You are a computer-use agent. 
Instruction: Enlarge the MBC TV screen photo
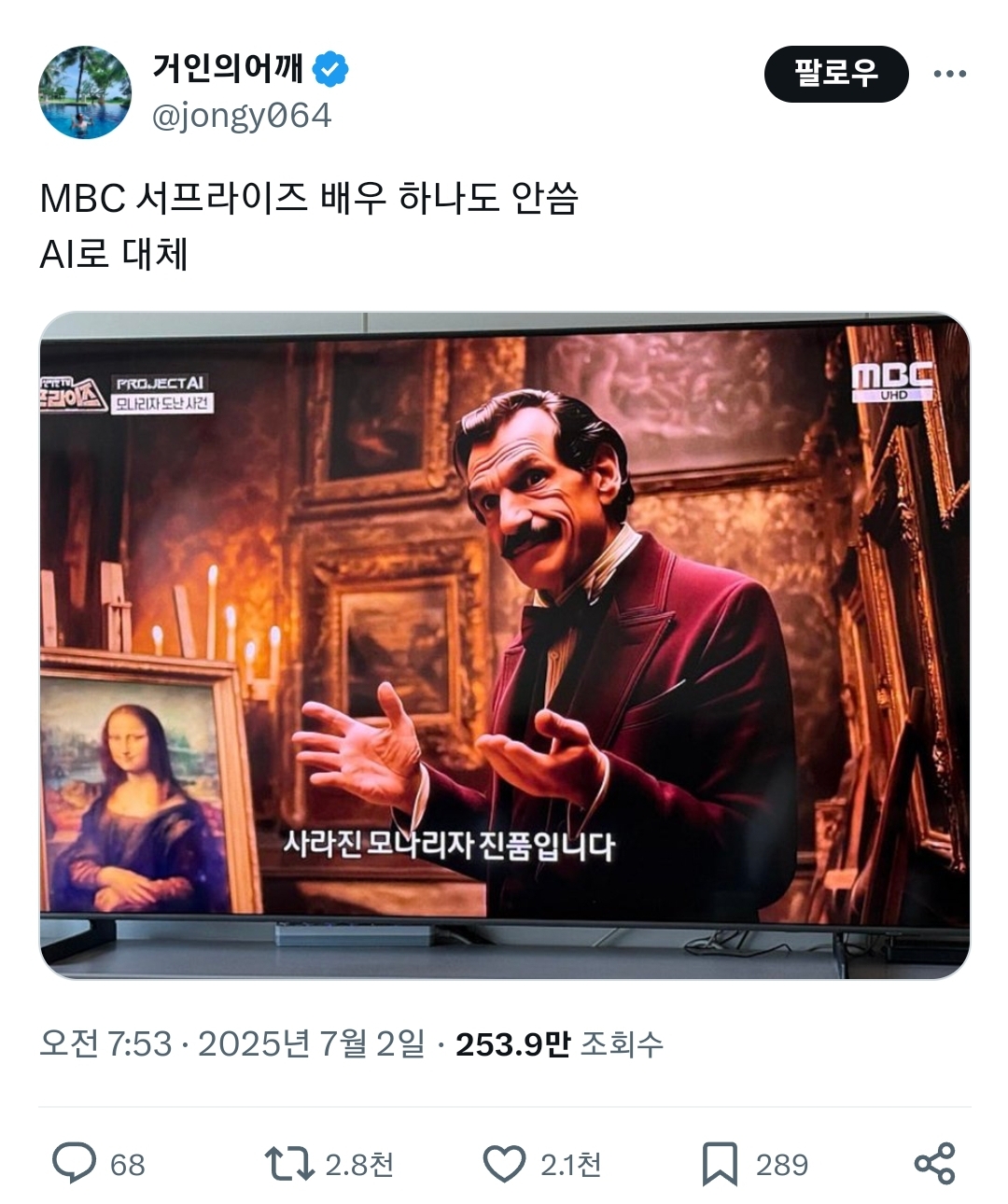coord(504,645)
